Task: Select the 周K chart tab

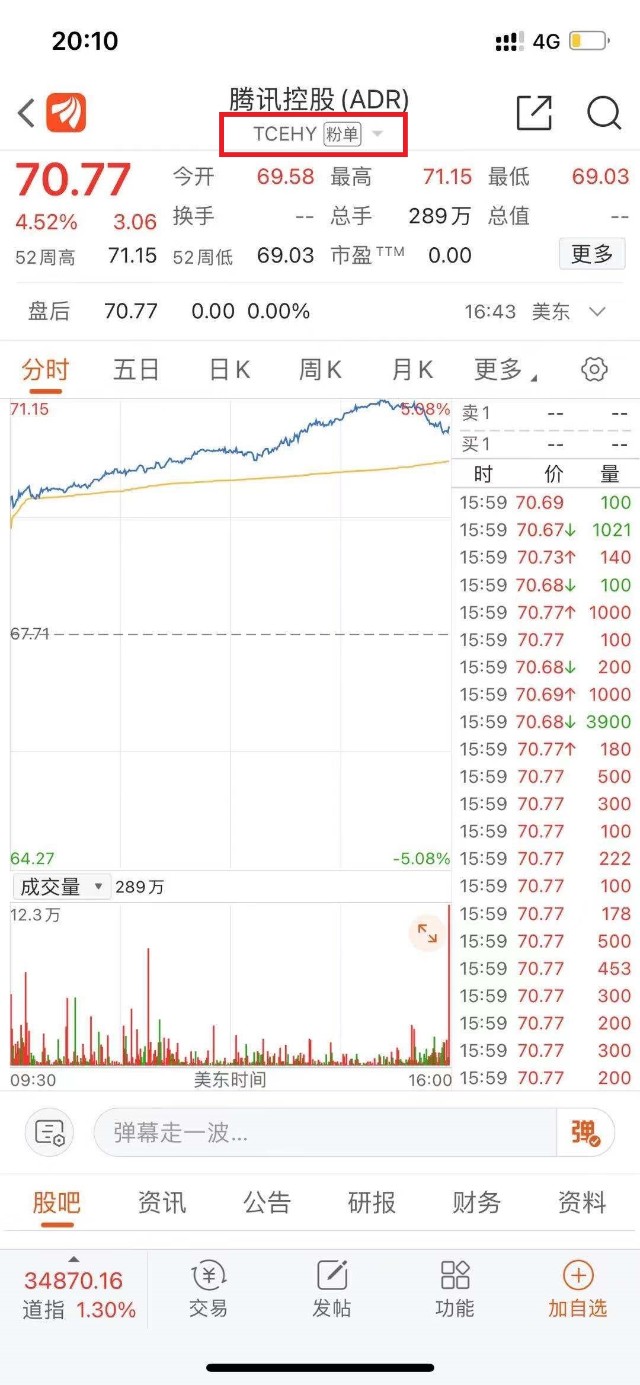Action: [320, 370]
